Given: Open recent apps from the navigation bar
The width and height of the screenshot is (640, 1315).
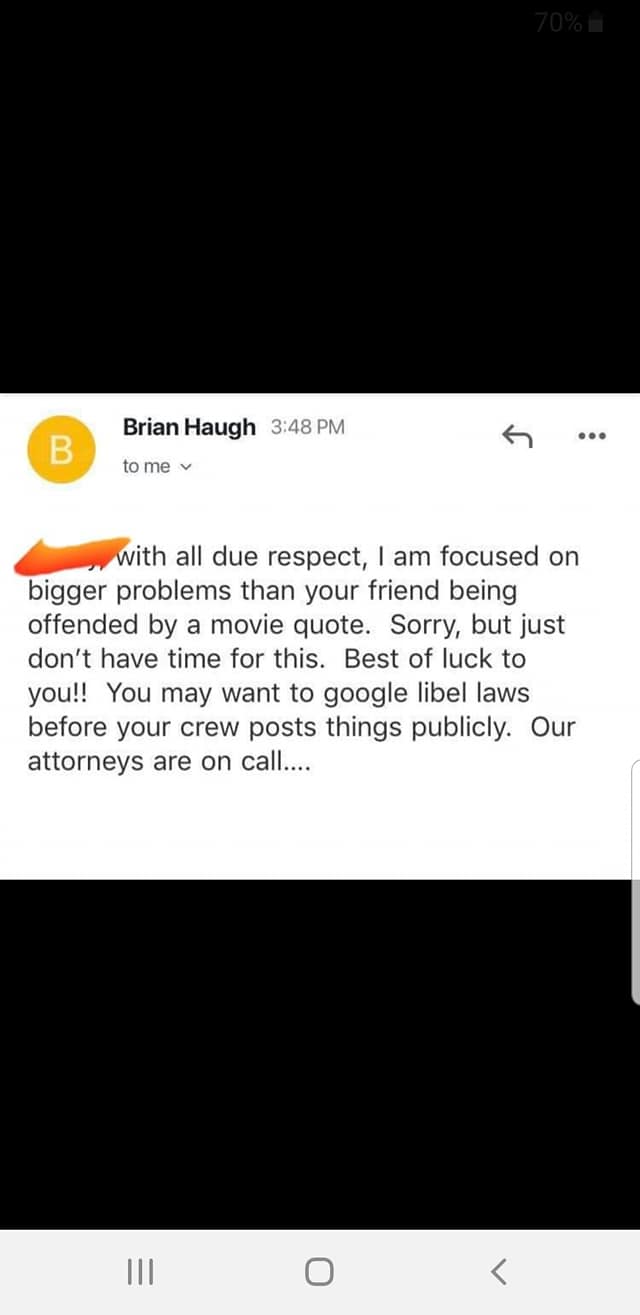Looking at the screenshot, I should pos(140,1271).
